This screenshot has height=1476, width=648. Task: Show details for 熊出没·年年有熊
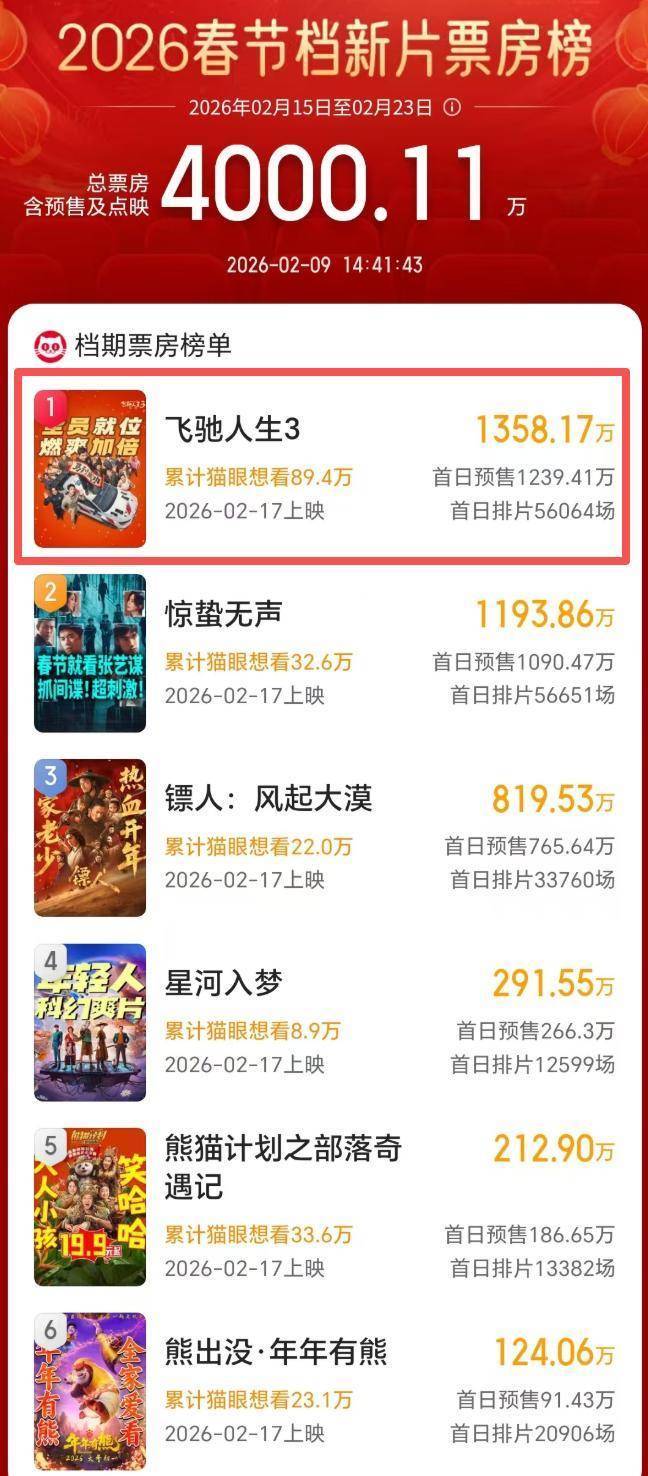[x=322, y=1392]
